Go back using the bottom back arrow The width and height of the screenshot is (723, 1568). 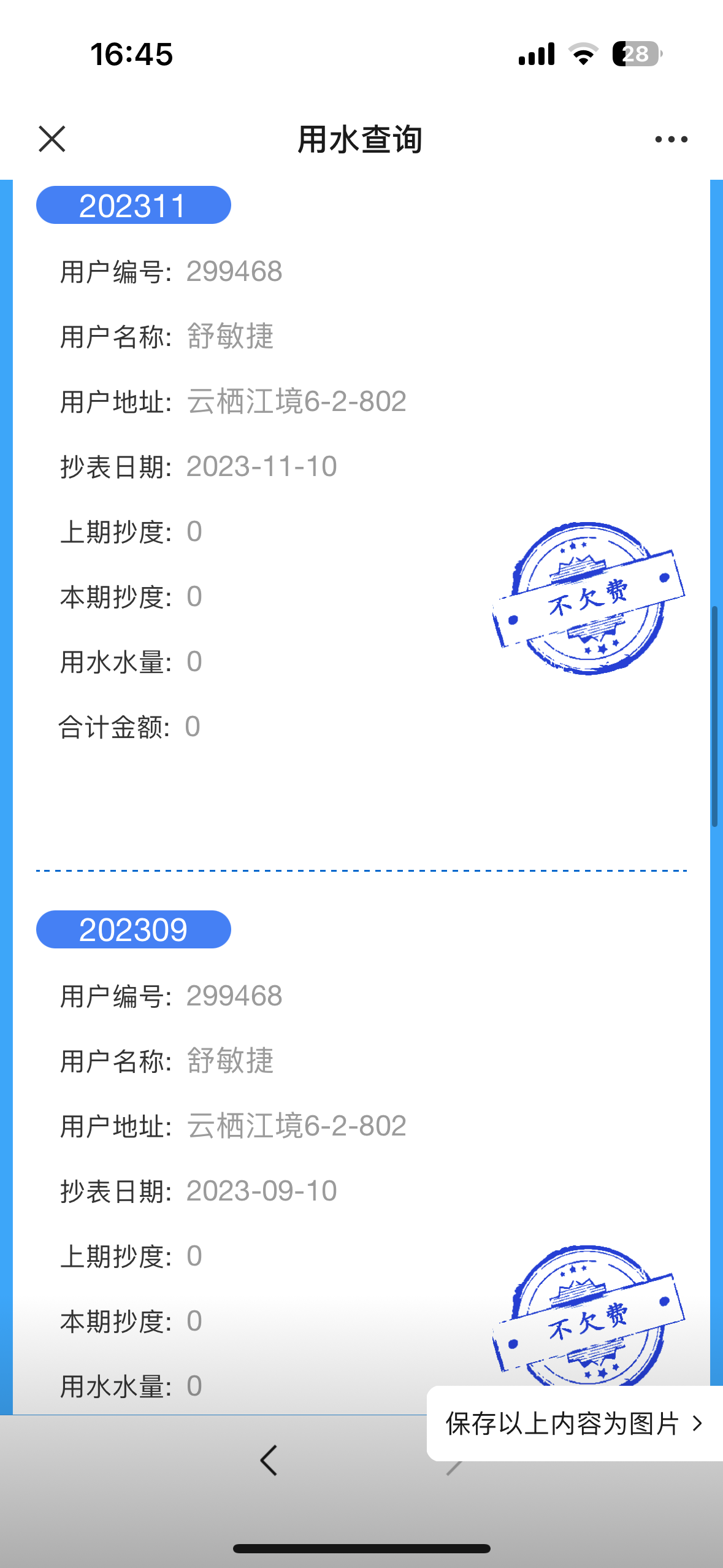[269, 1461]
